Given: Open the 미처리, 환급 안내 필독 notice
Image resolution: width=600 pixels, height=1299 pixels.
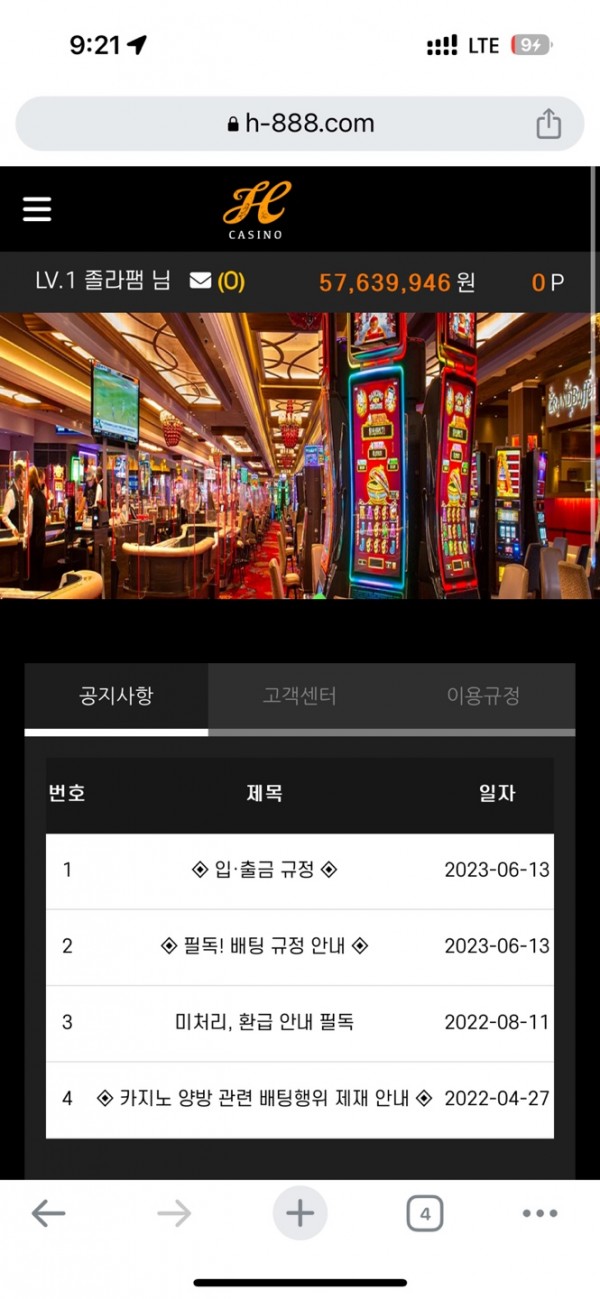Looking at the screenshot, I should pos(264,1022).
